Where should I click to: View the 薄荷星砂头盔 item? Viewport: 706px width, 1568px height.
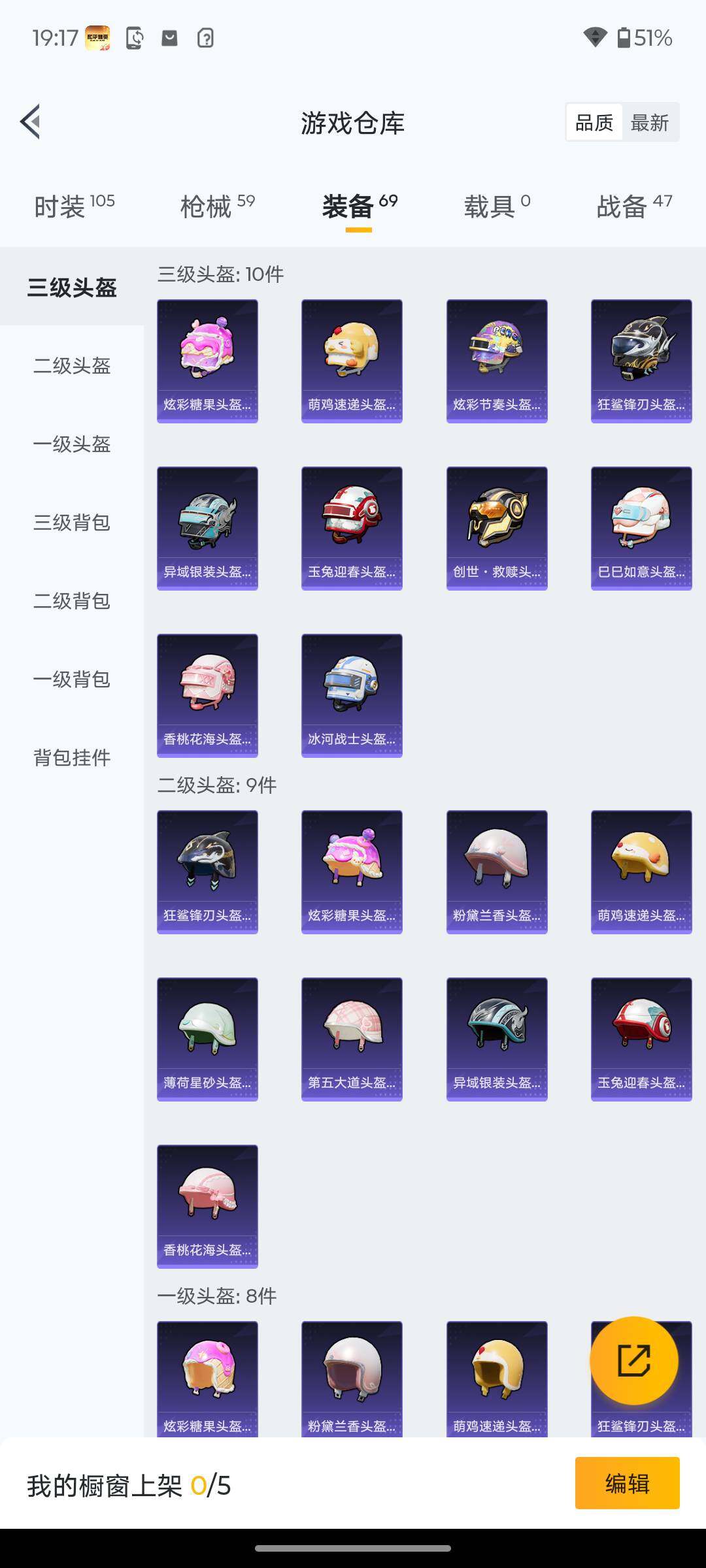pyautogui.click(x=207, y=1039)
